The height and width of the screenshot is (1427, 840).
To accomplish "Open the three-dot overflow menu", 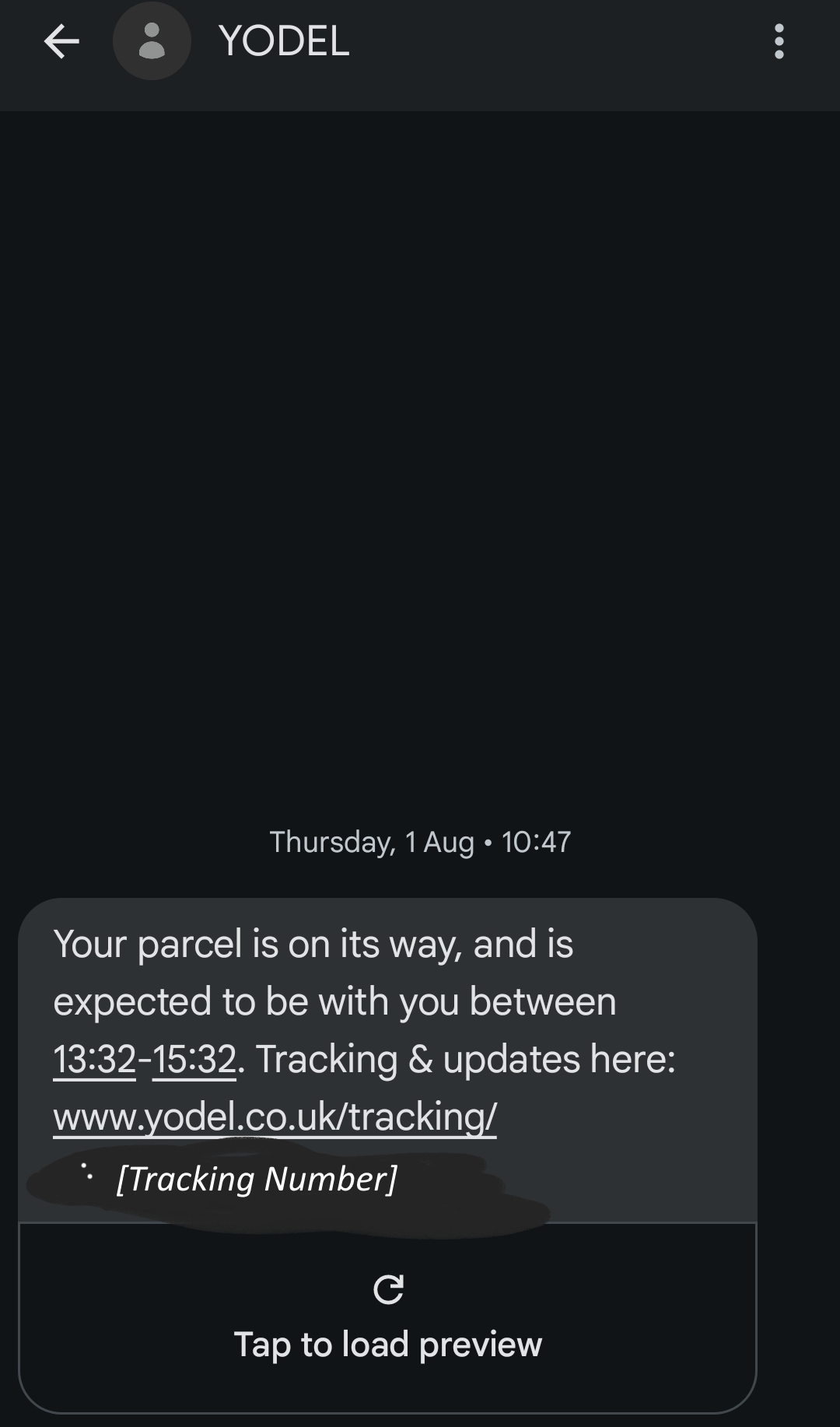I will [x=779, y=41].
